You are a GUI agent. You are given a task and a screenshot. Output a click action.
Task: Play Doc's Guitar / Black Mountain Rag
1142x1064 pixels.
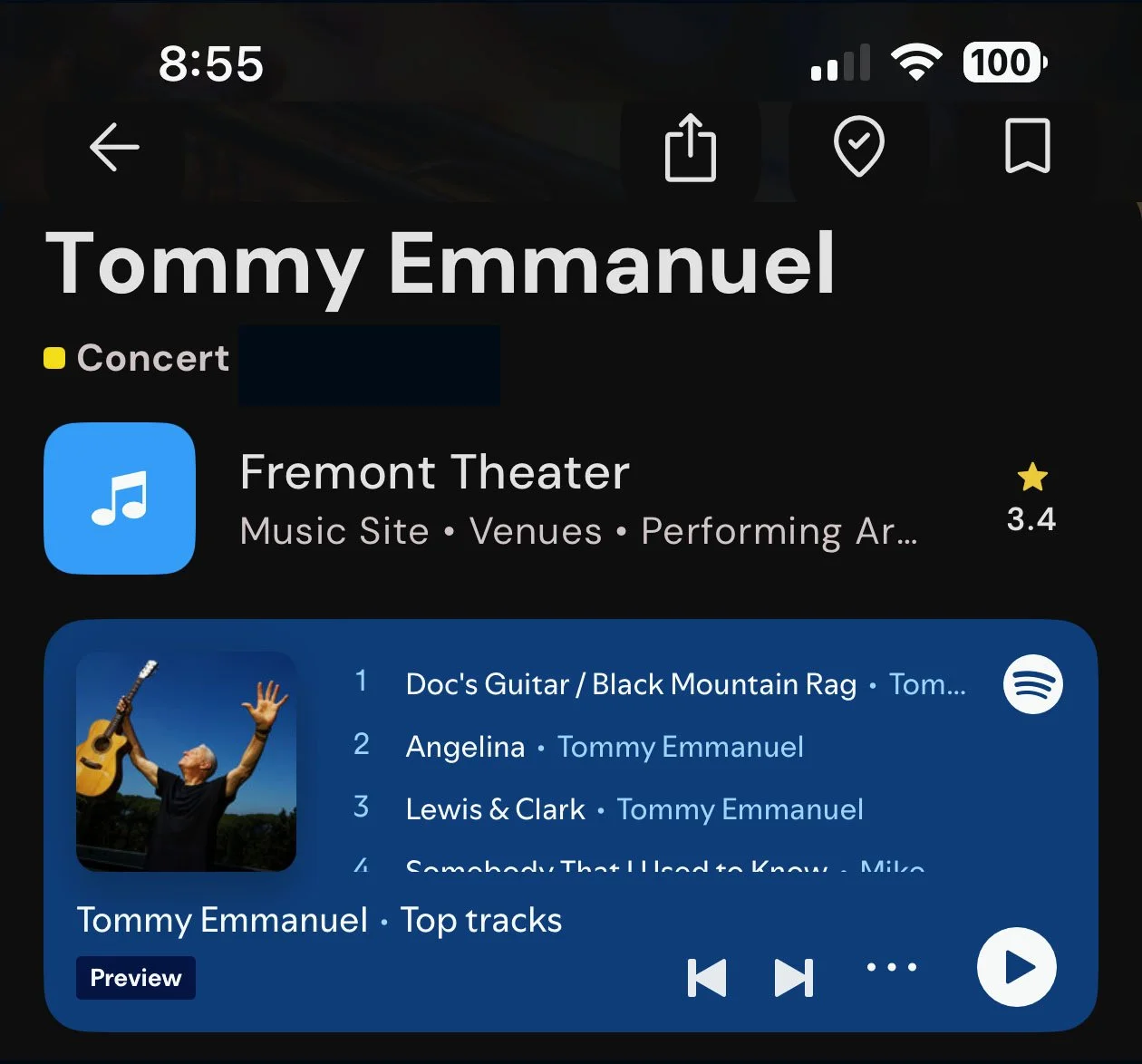click(x=631, y=684)
